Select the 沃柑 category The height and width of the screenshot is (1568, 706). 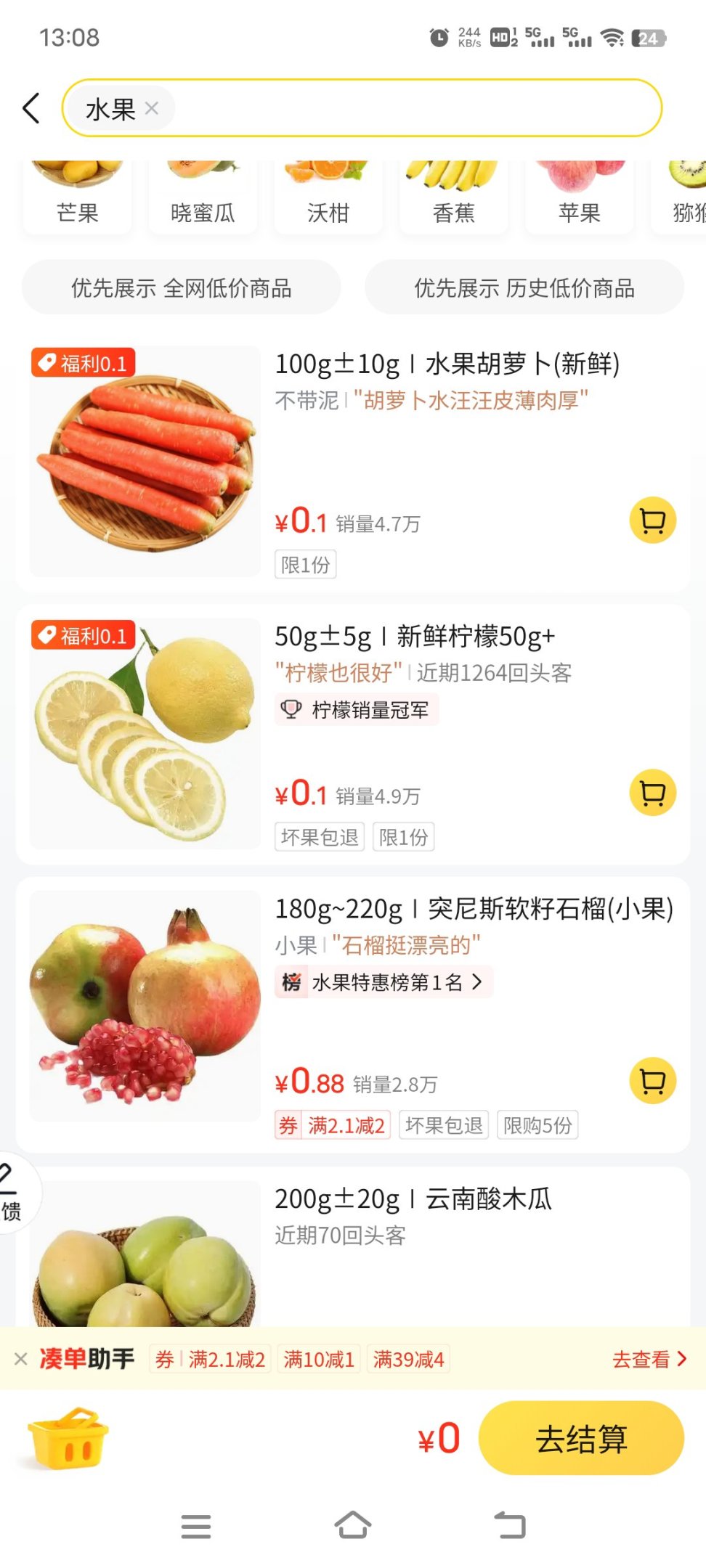(x=328, y=197)
